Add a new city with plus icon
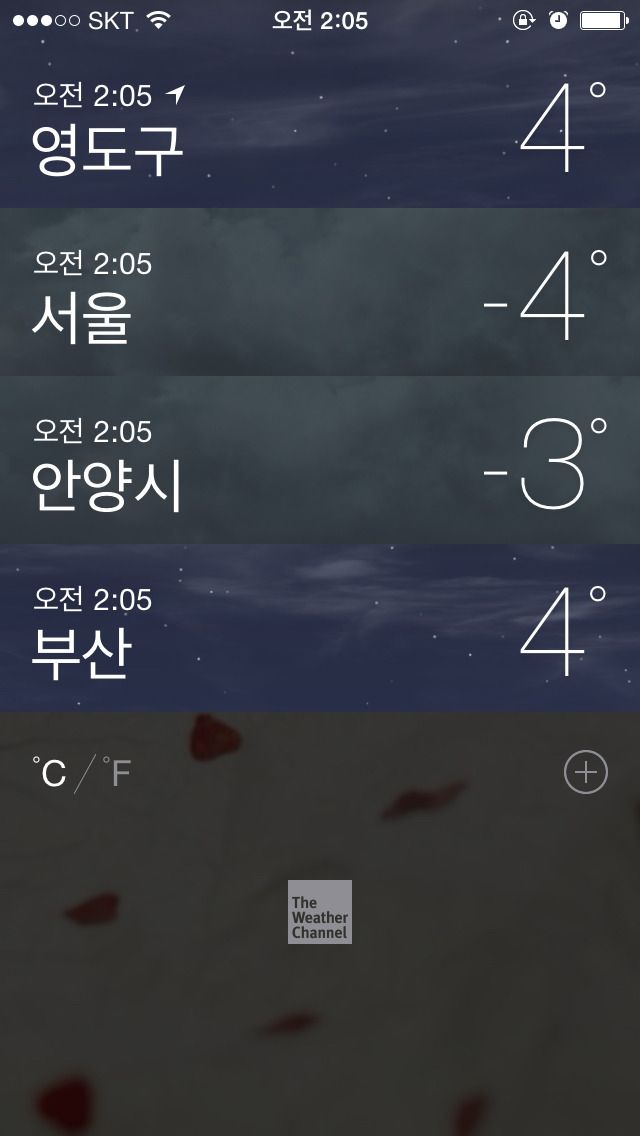The image size is (640, 1136). [x=586, y=772]
